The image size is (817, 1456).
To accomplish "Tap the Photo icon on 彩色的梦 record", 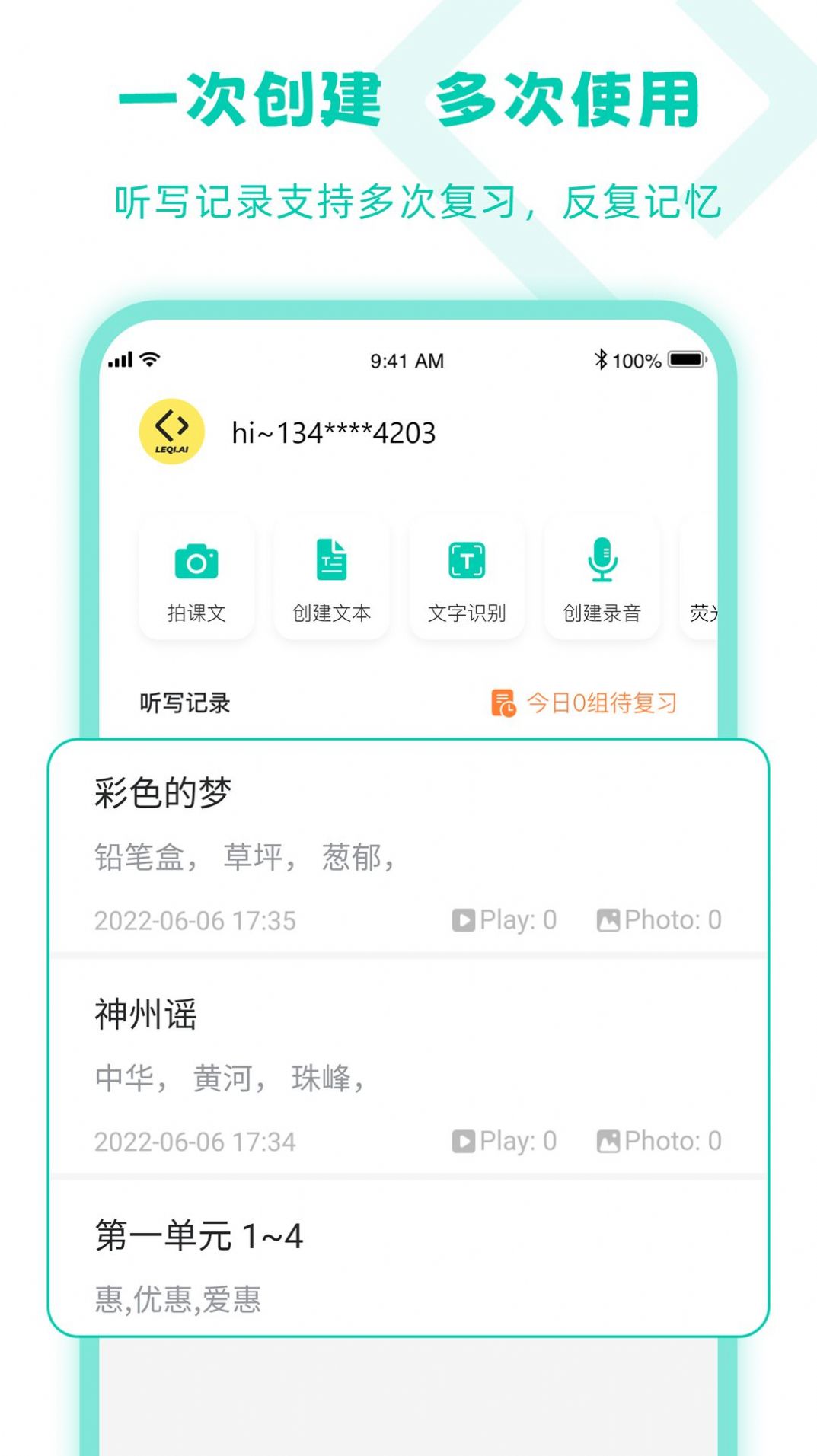I will (x=609, y=919).
